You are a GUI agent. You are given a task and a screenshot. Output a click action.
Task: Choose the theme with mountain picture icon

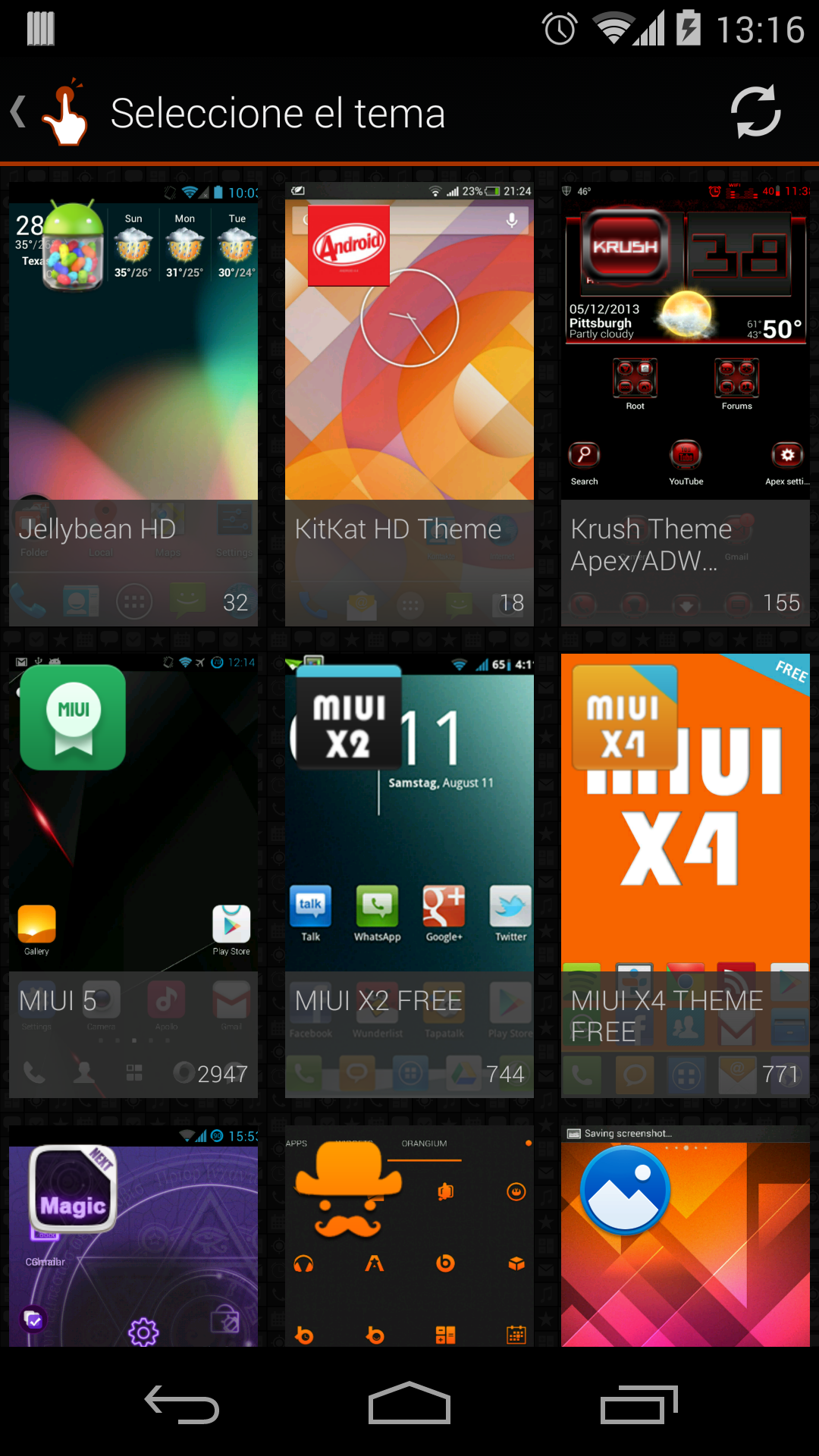[685, 1236]
